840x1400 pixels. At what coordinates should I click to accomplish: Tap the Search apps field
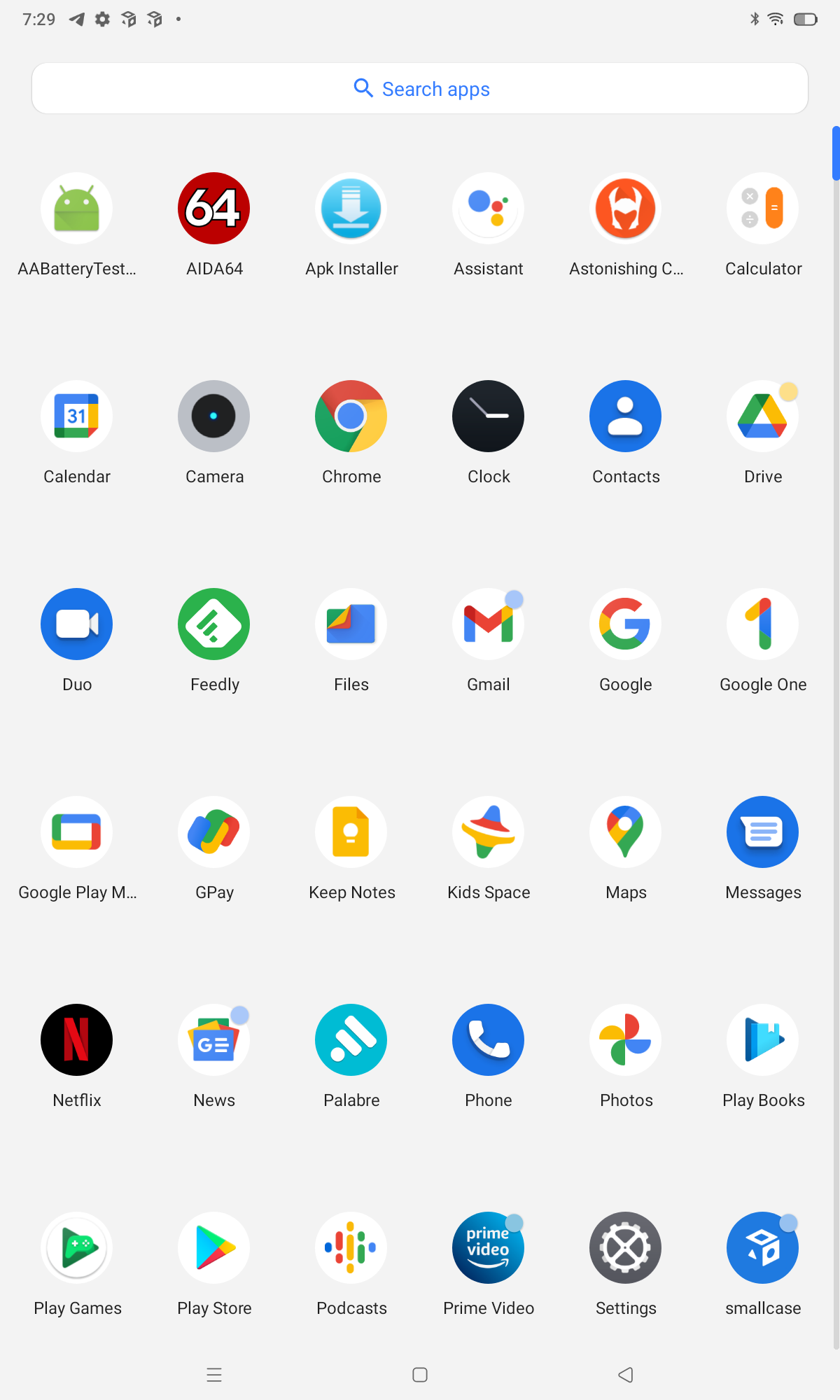[x=420, y=89]
